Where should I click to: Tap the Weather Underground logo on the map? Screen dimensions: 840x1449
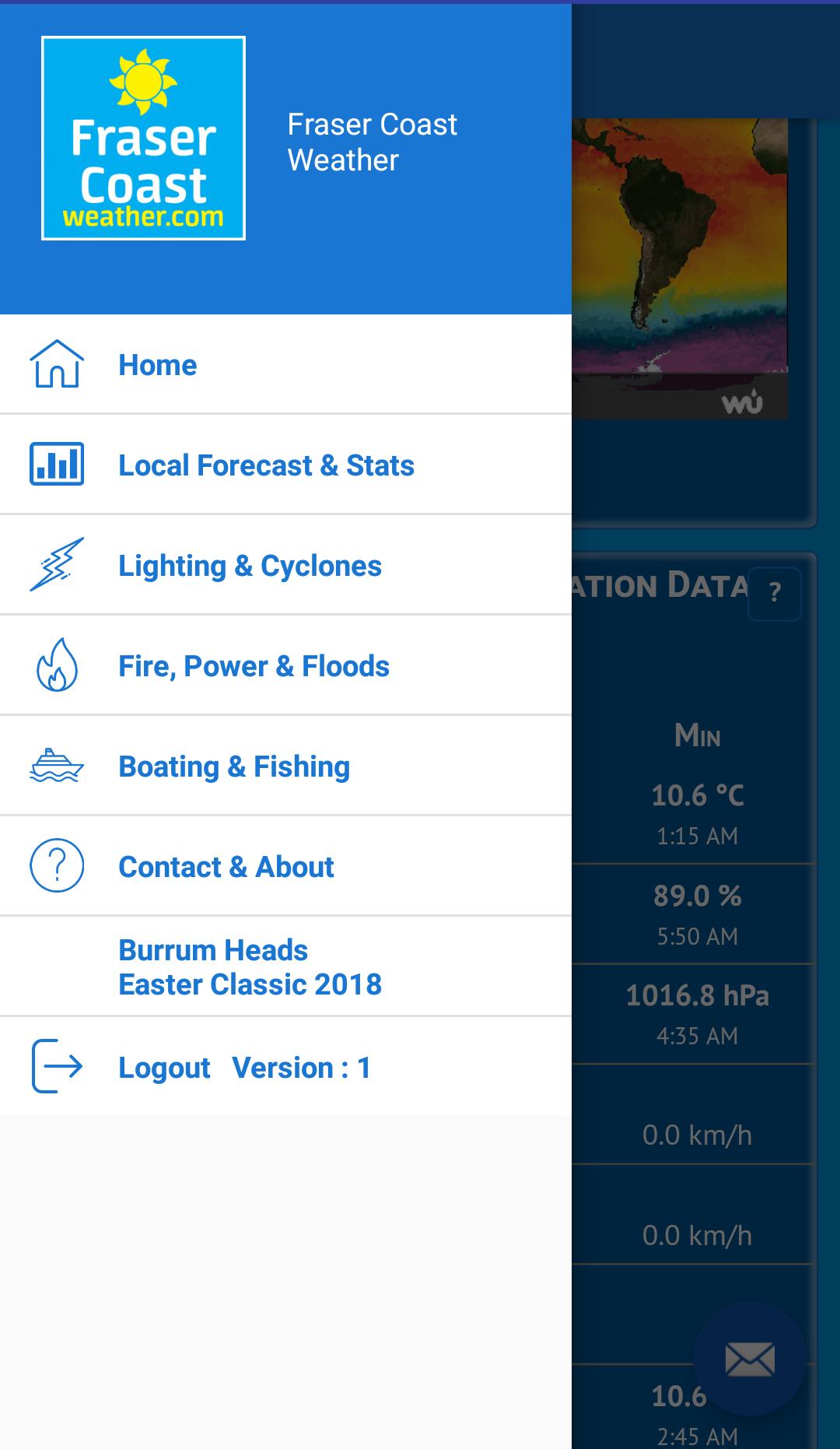pos(745,403)
